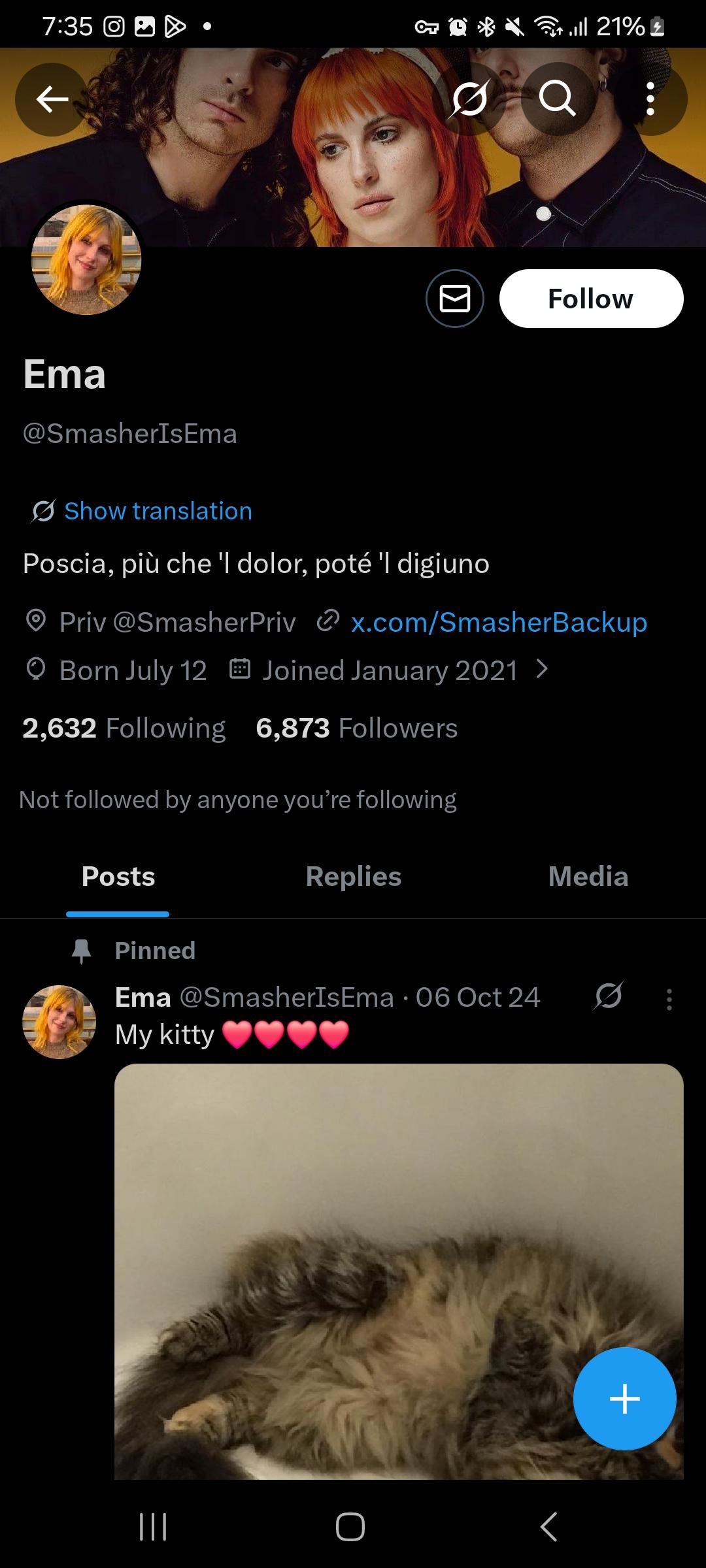The height and width of the screenshot is (1568, 706).
Task: View the 6,873 Followers list
Action: point(356,728)
